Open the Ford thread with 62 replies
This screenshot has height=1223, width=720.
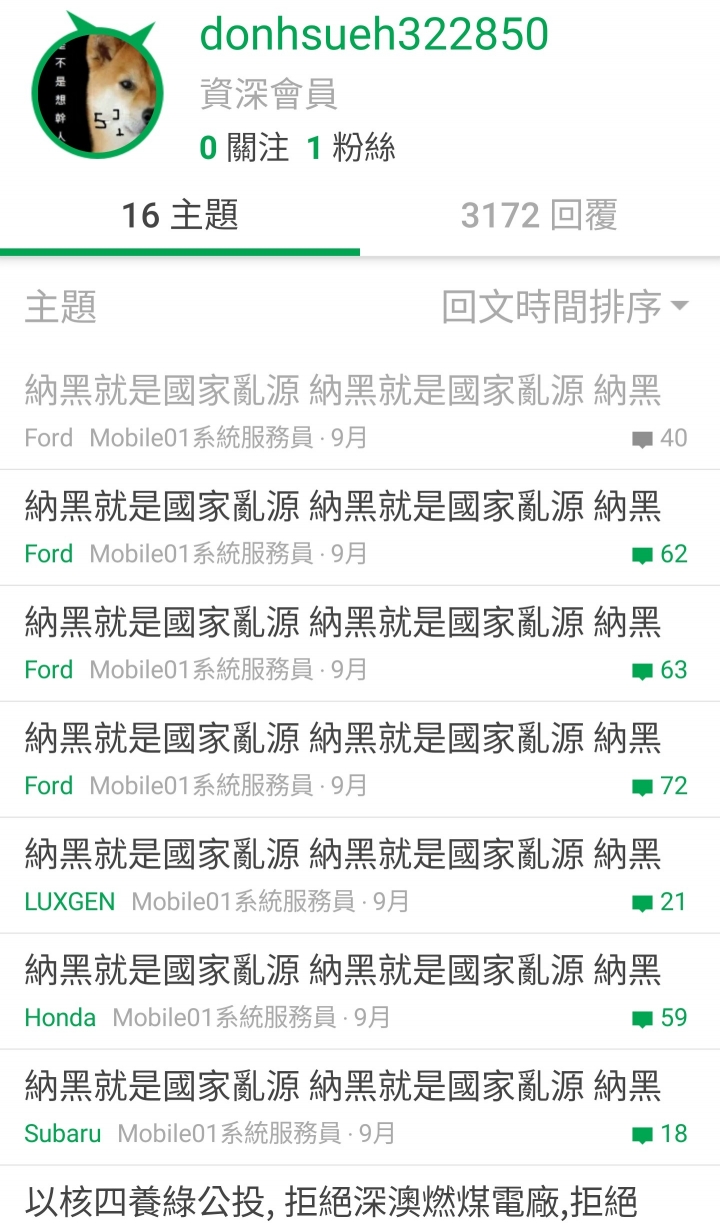[342, 506]
